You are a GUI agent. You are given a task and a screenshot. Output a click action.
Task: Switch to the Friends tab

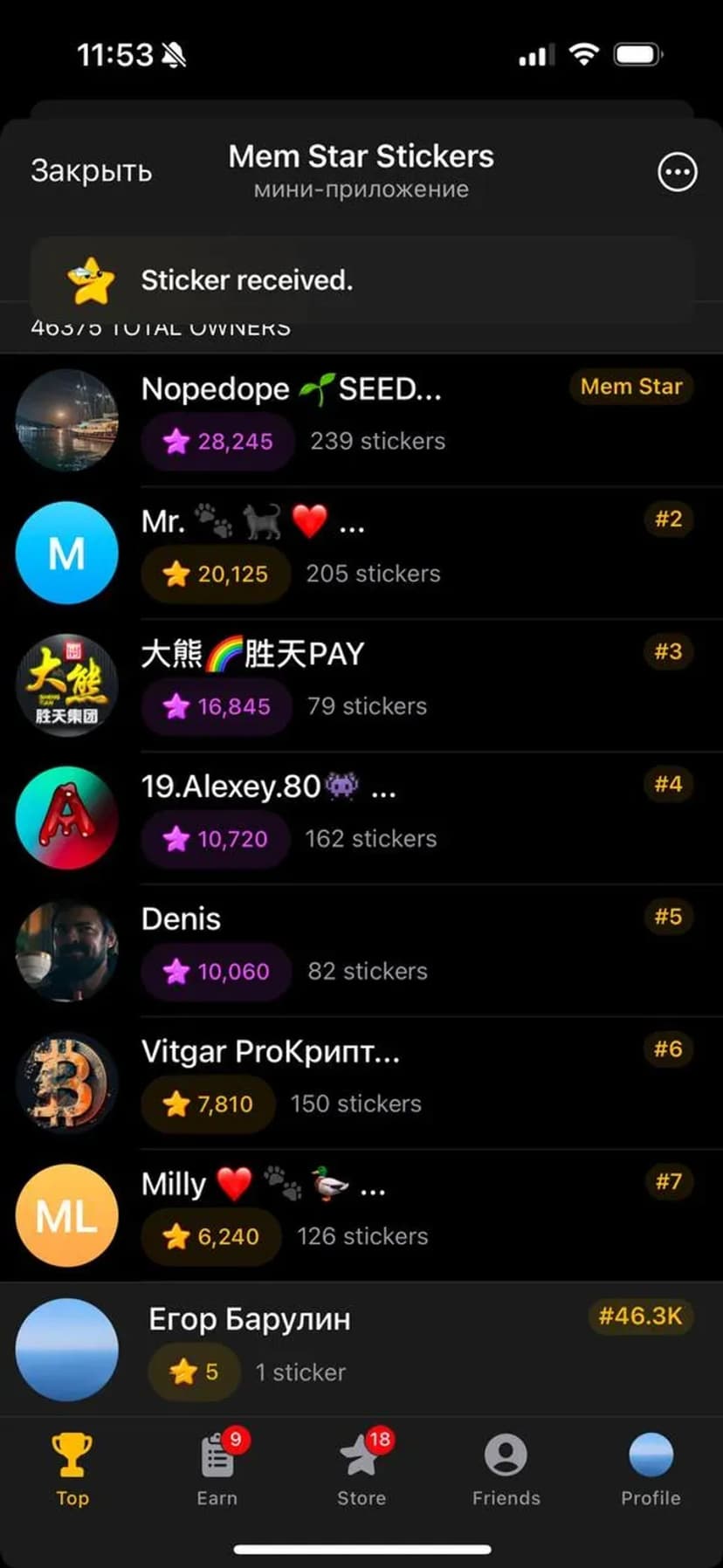[x=506, y=1470]
